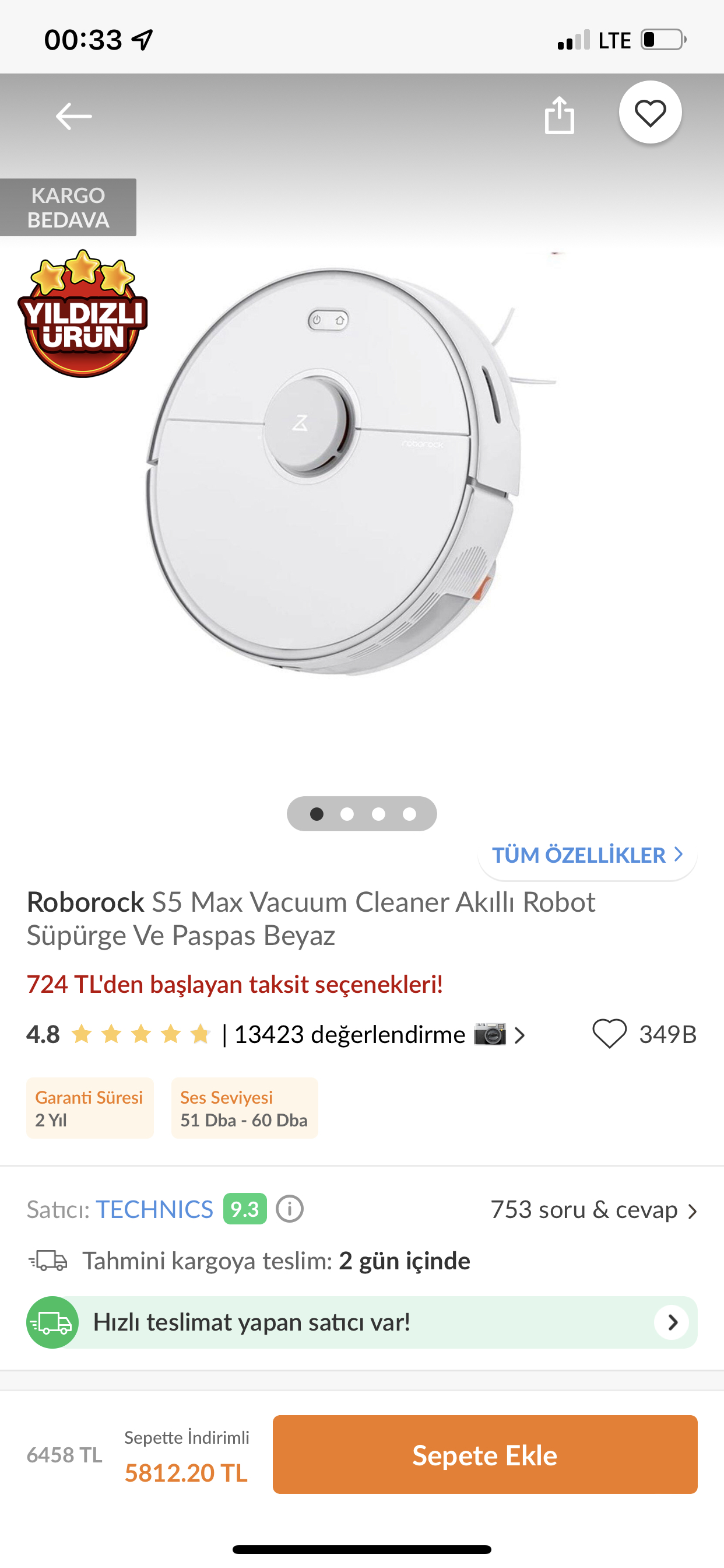Screen dimensions: 724x1568
Task: Tap the heart next to 349B
Action: pyautogui.click(x=609, y=1034)
